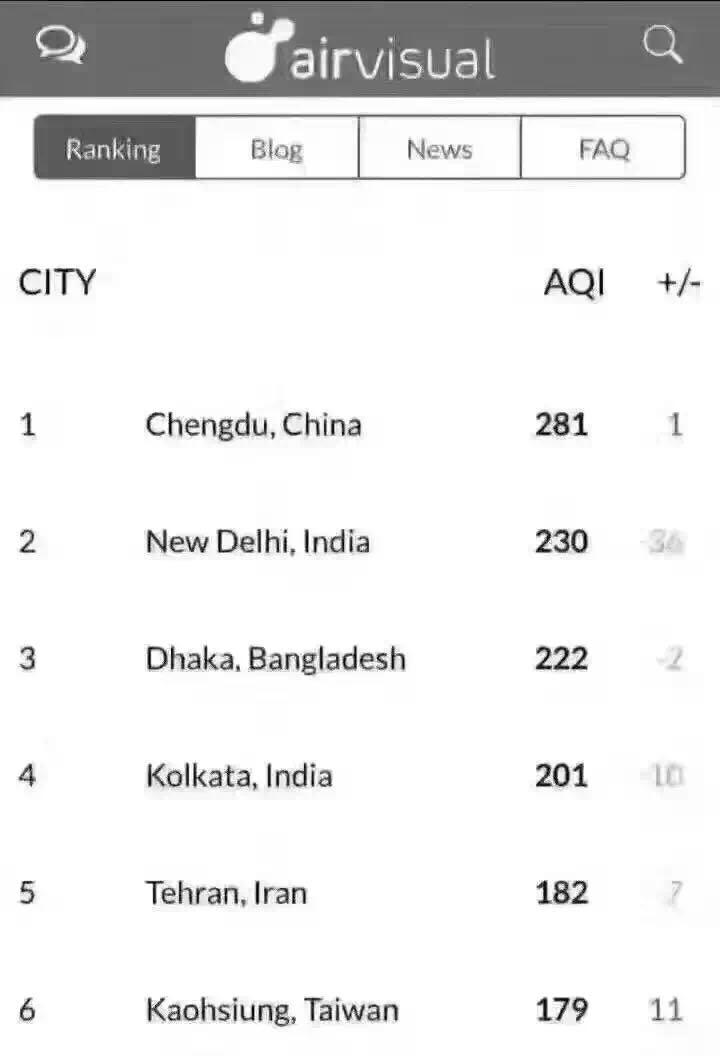Switch to the Blog tab
Viewport: 720px width, 1056px height.
coord(276,148)
